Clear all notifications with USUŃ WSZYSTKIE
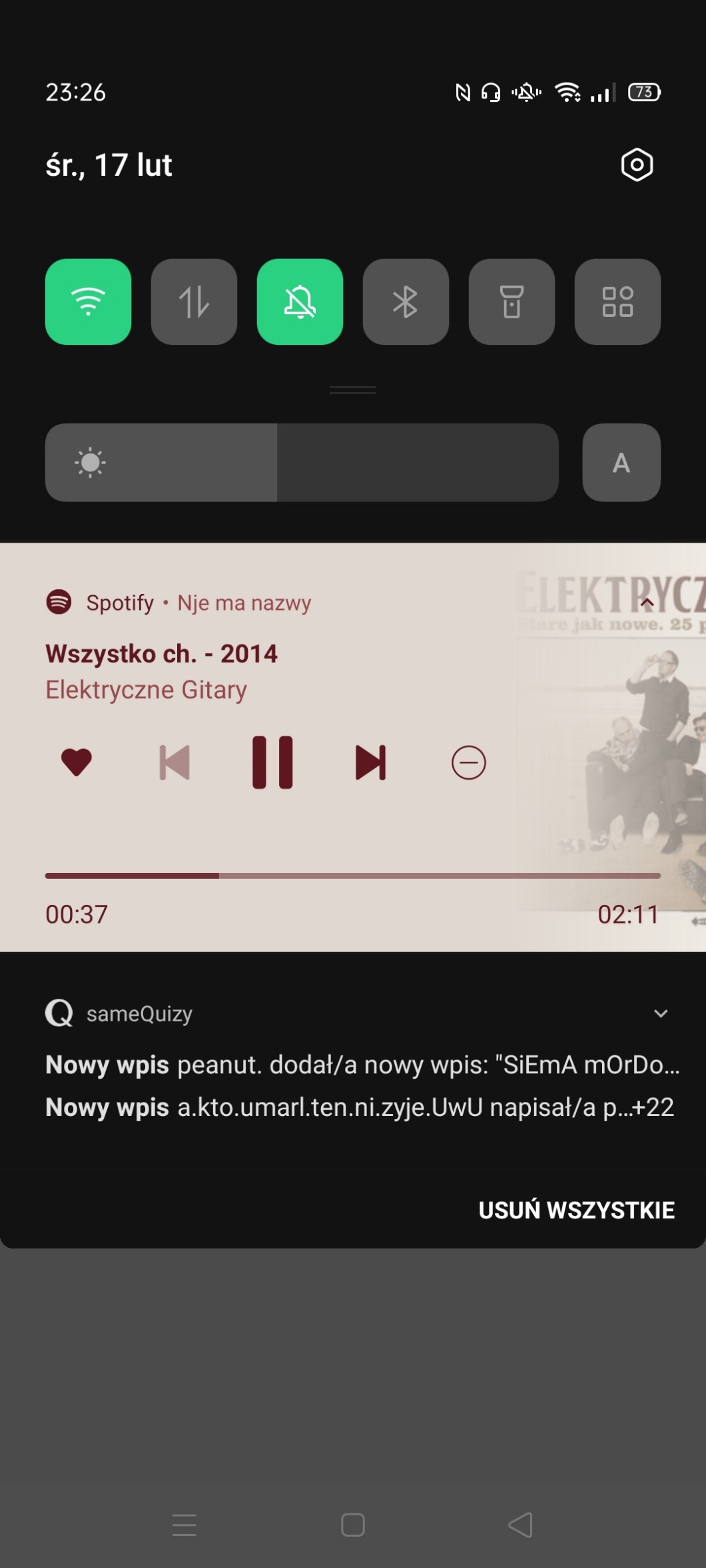 pos(576,1210)
